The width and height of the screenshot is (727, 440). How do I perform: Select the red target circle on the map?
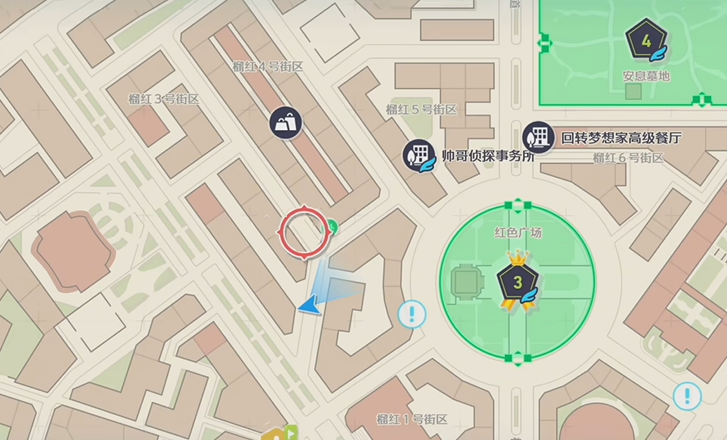coord(303,233)
